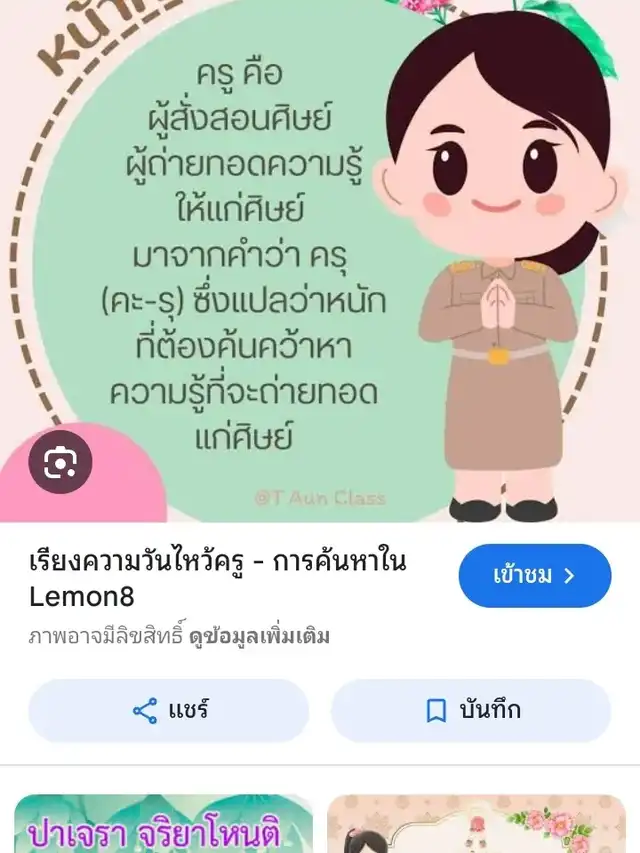This screenshot has height=853, width=640.
Task: Save the image with บันทึก
Action: (x=471, y=711)
